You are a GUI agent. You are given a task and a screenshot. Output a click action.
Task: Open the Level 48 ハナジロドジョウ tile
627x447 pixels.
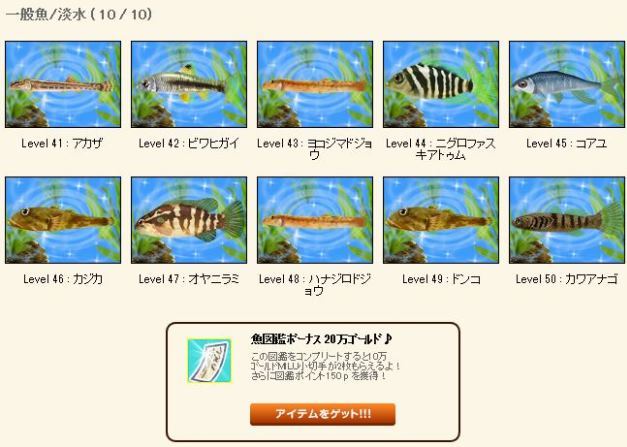314,220
